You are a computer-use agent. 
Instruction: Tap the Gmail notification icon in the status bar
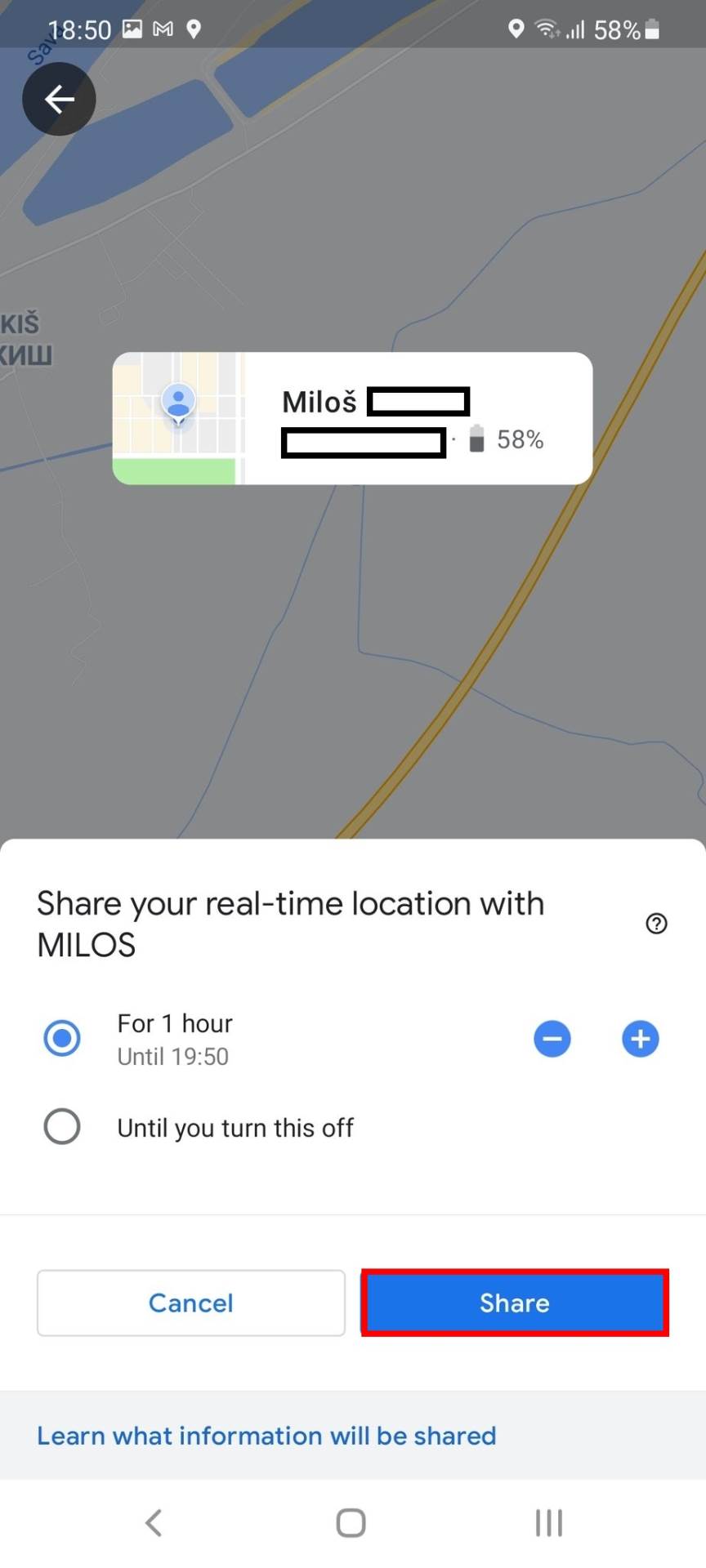coord(162,29)
